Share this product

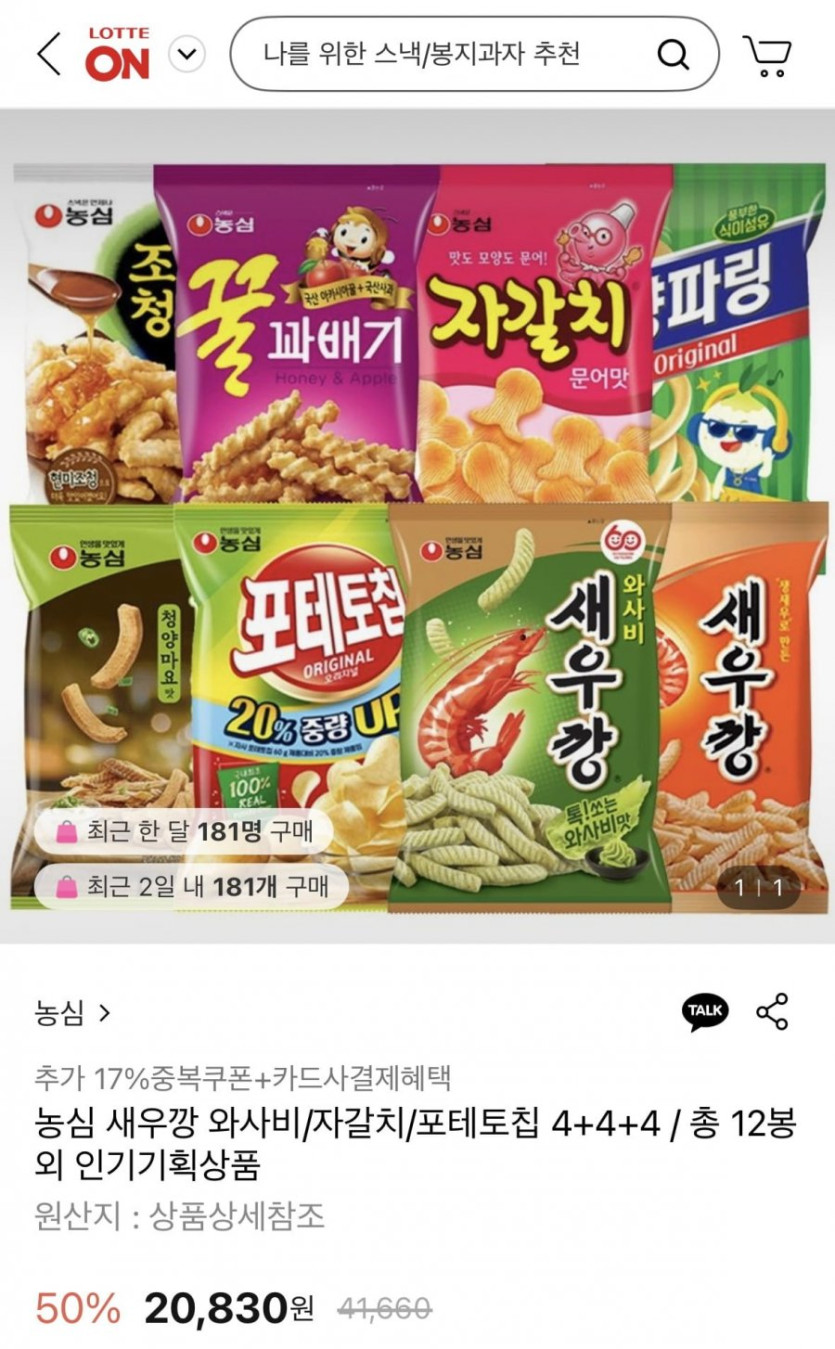click(x=772, y=1011)
